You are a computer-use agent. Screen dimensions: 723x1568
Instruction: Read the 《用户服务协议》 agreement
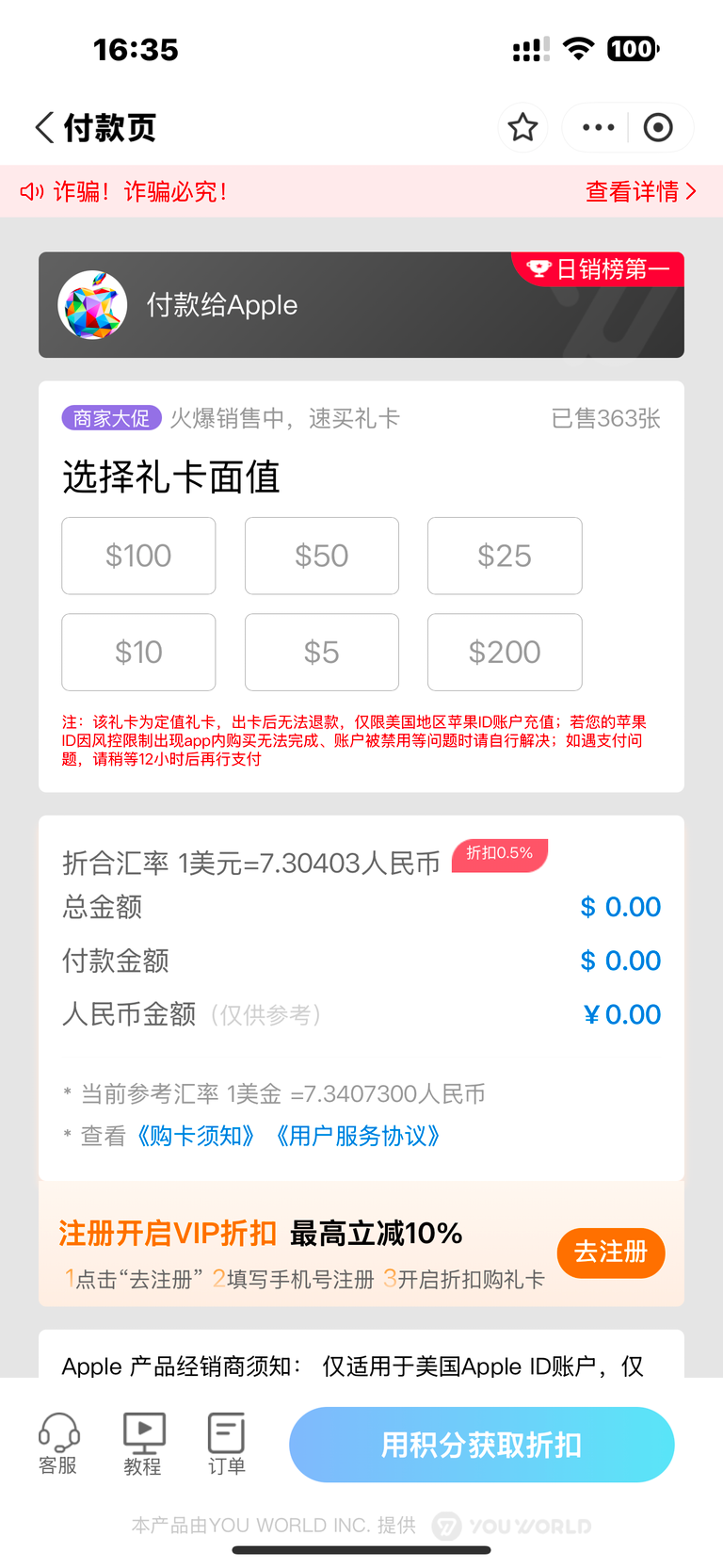358,1136
